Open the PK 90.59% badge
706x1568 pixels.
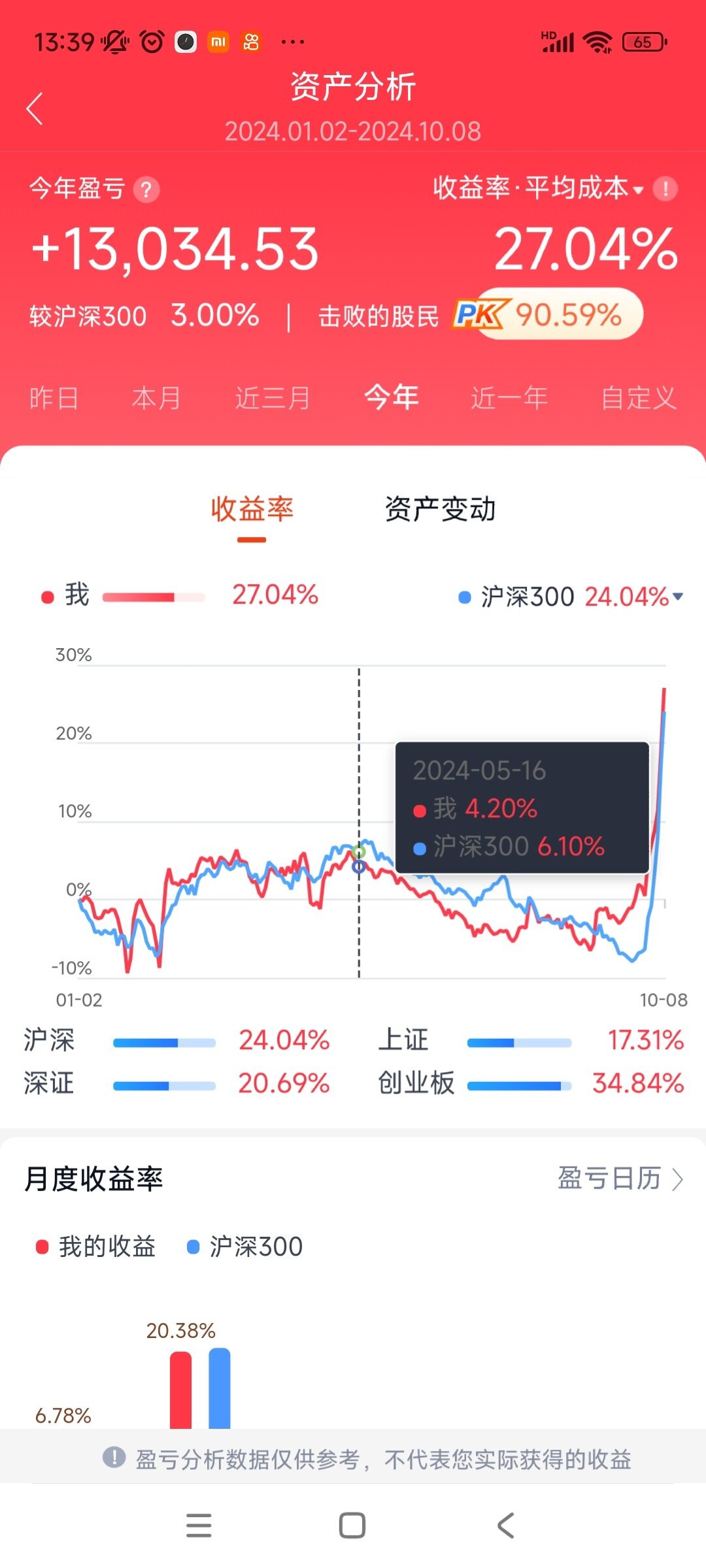click(x=548, y=315)
